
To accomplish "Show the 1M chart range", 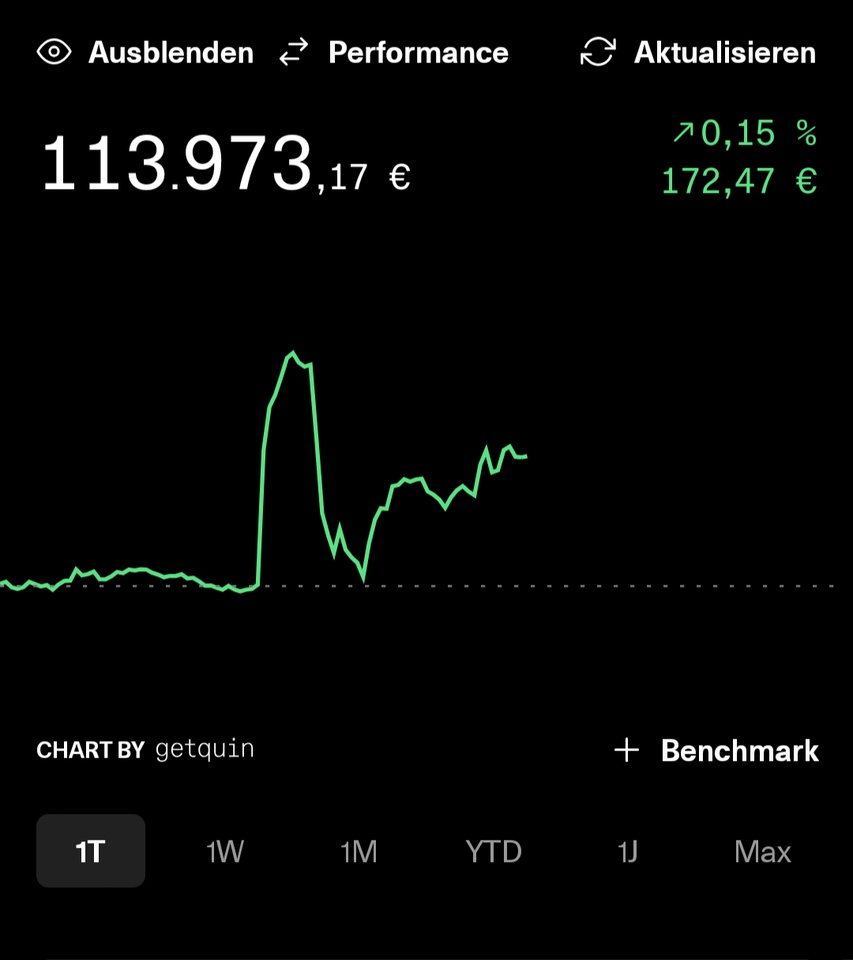I will coord(359,851).
